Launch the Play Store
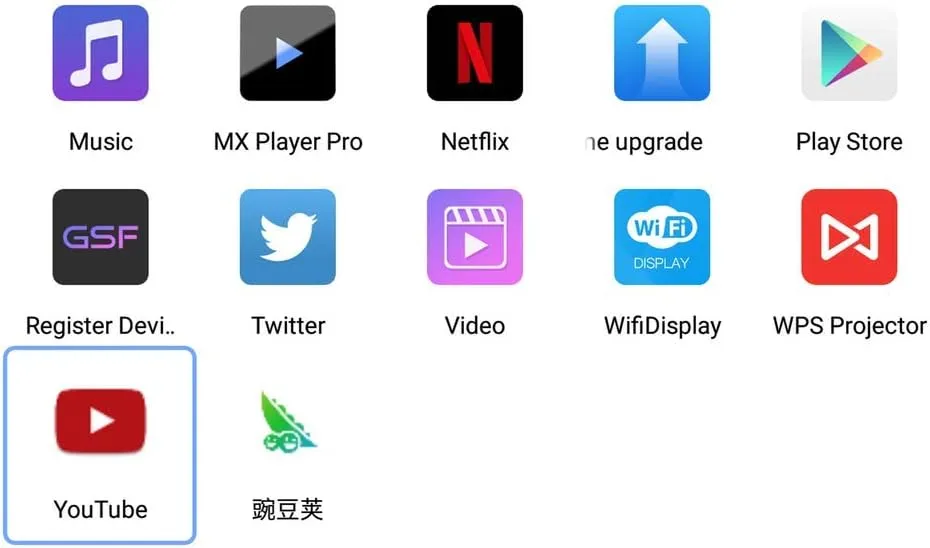930x548 pixels. point(849,54)
